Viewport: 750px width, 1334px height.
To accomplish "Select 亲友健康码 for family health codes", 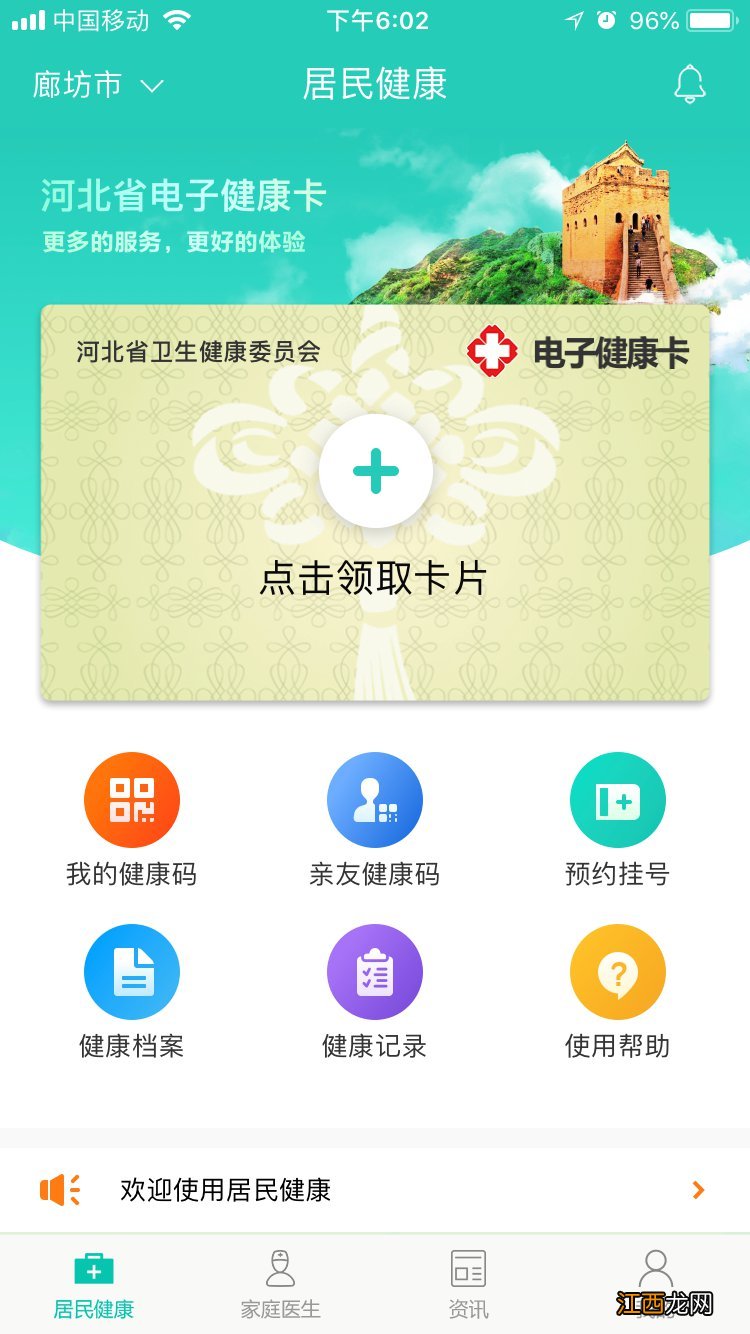I will coord(375,798).
